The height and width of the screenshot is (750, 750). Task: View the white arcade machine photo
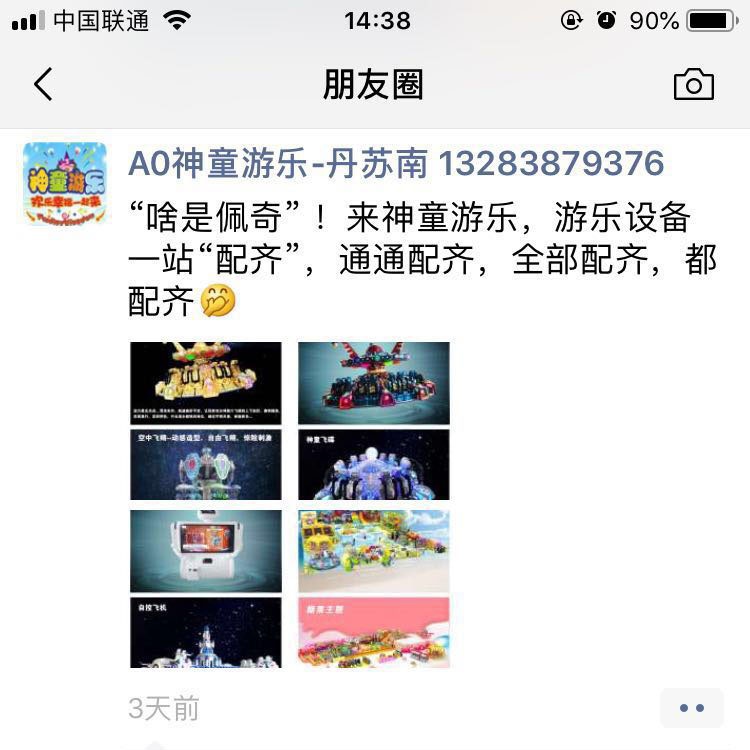click(x=206, y=551)
